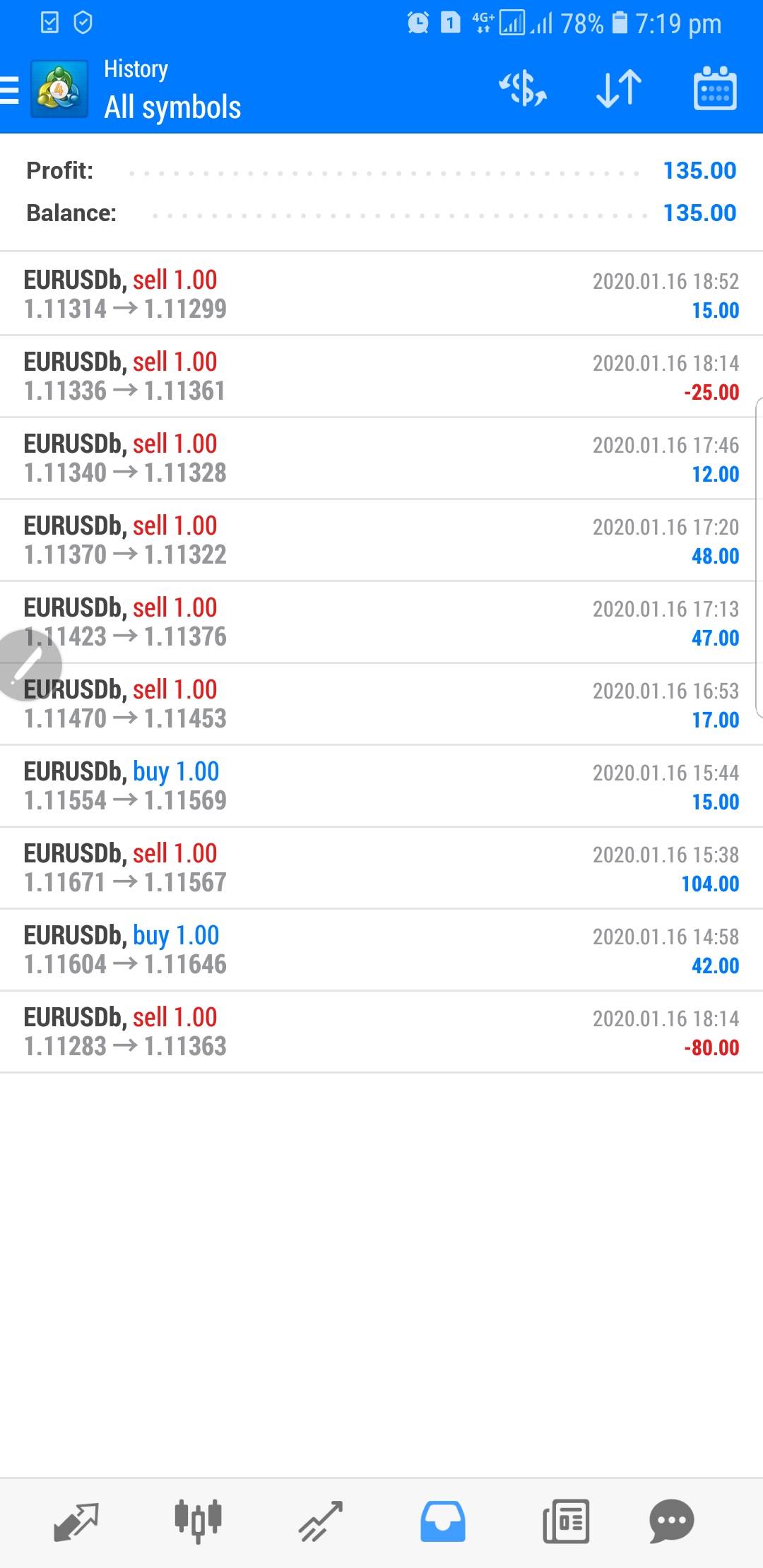Open the calendar date range picker
Screen dimensions: 763x1568
coord(715,89)
